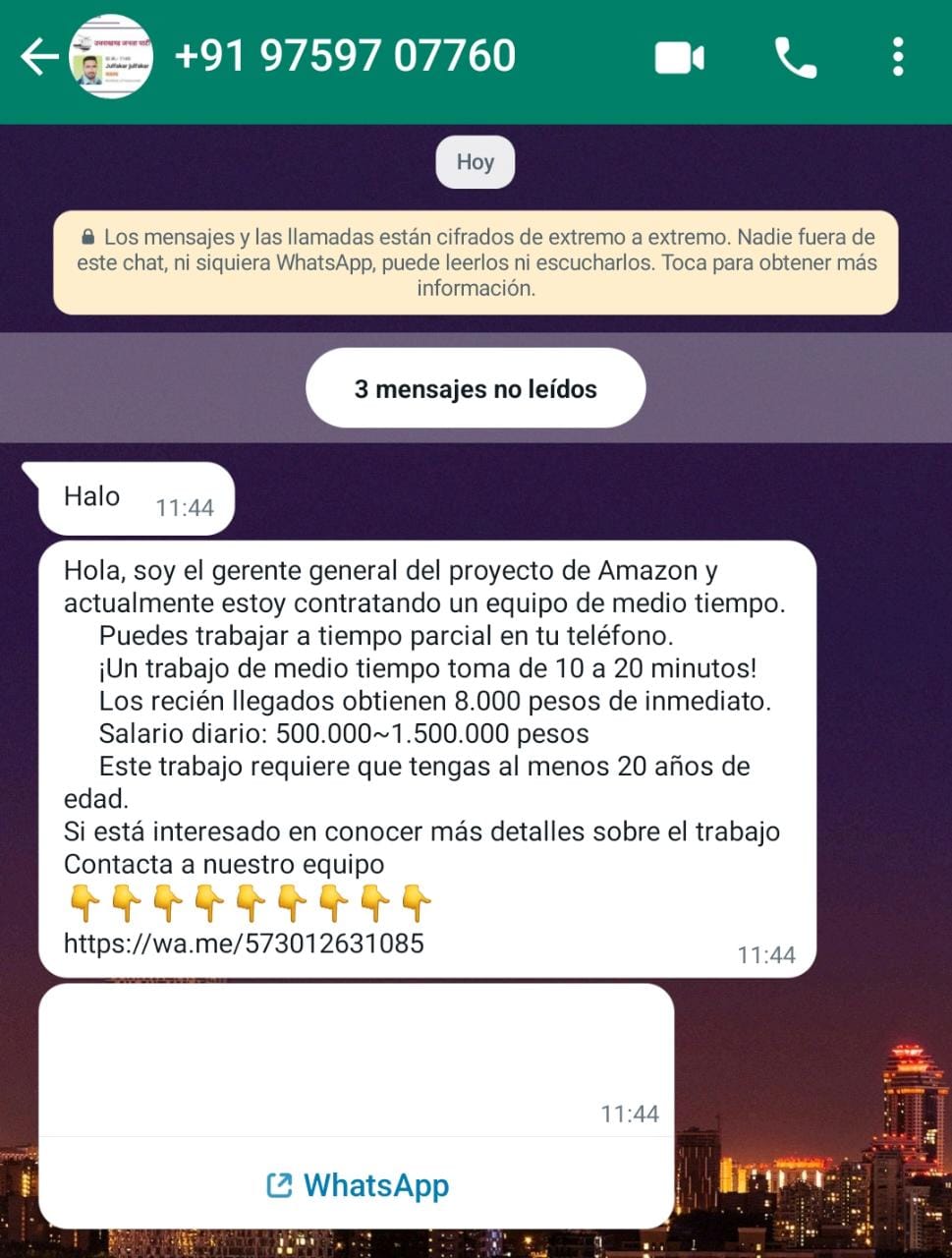The width and height of the screenshot is (952, 1258).
Task: Tap the green header bar of the chat
Action: point(476,56)
